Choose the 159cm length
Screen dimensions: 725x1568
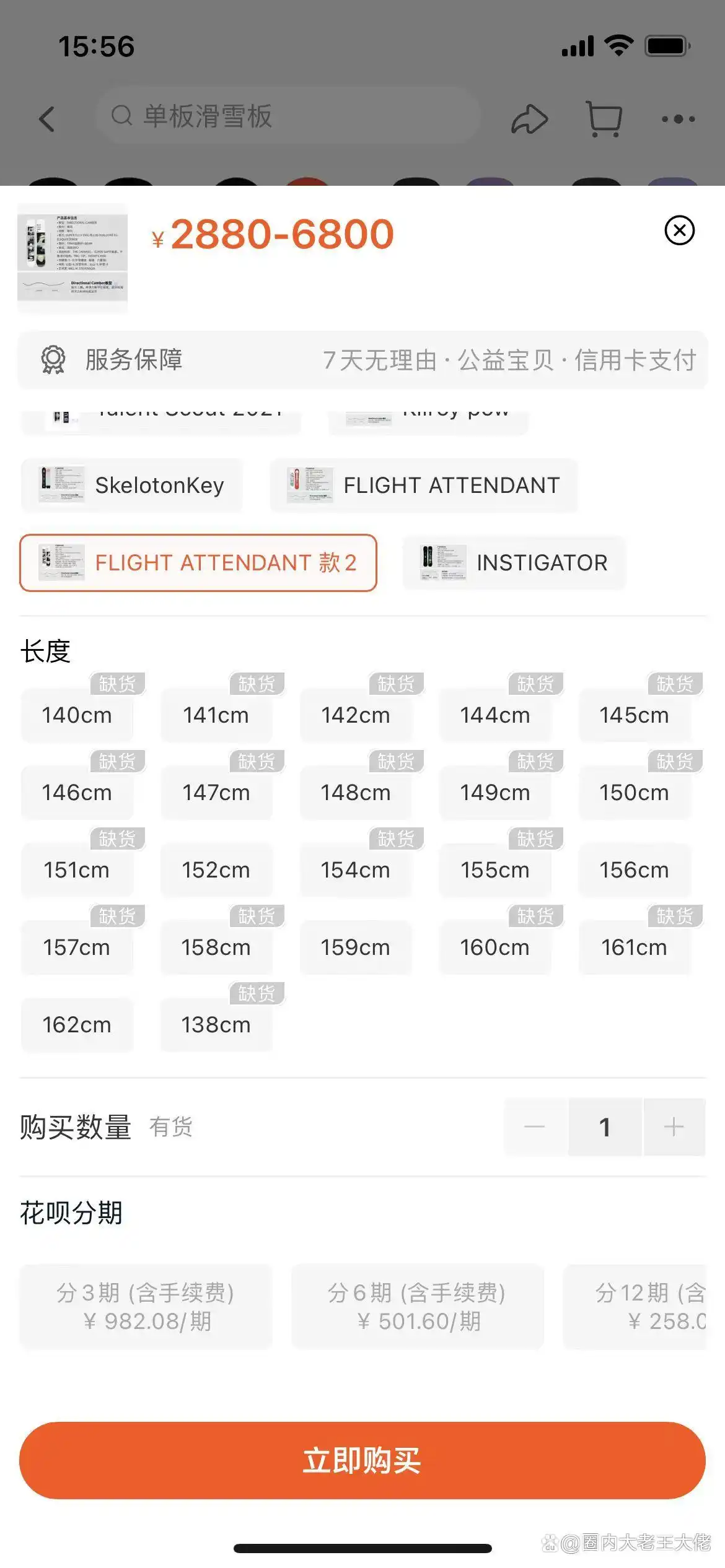click(356, 947)
